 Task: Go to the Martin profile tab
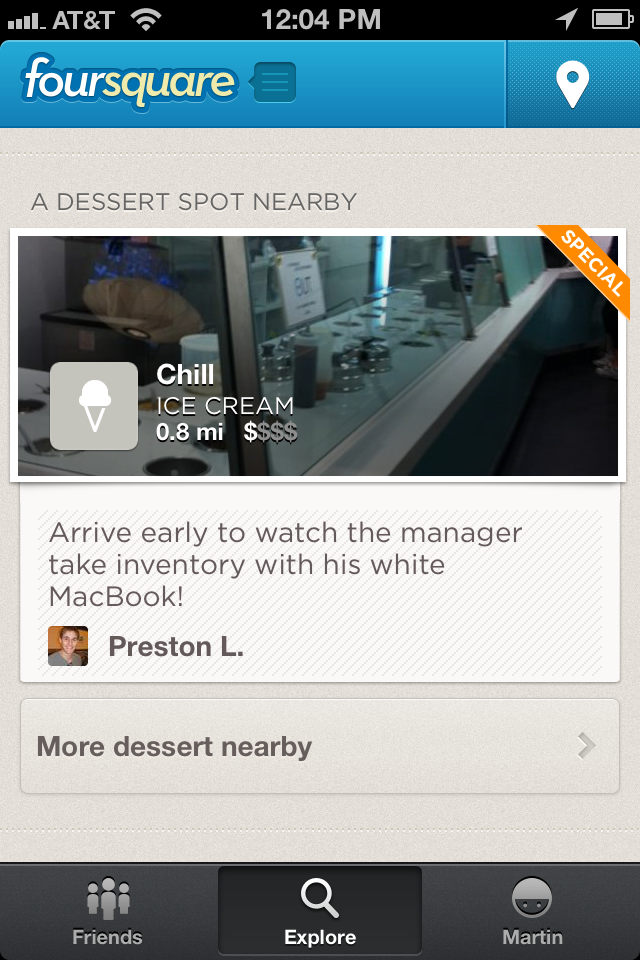point(532,911)
